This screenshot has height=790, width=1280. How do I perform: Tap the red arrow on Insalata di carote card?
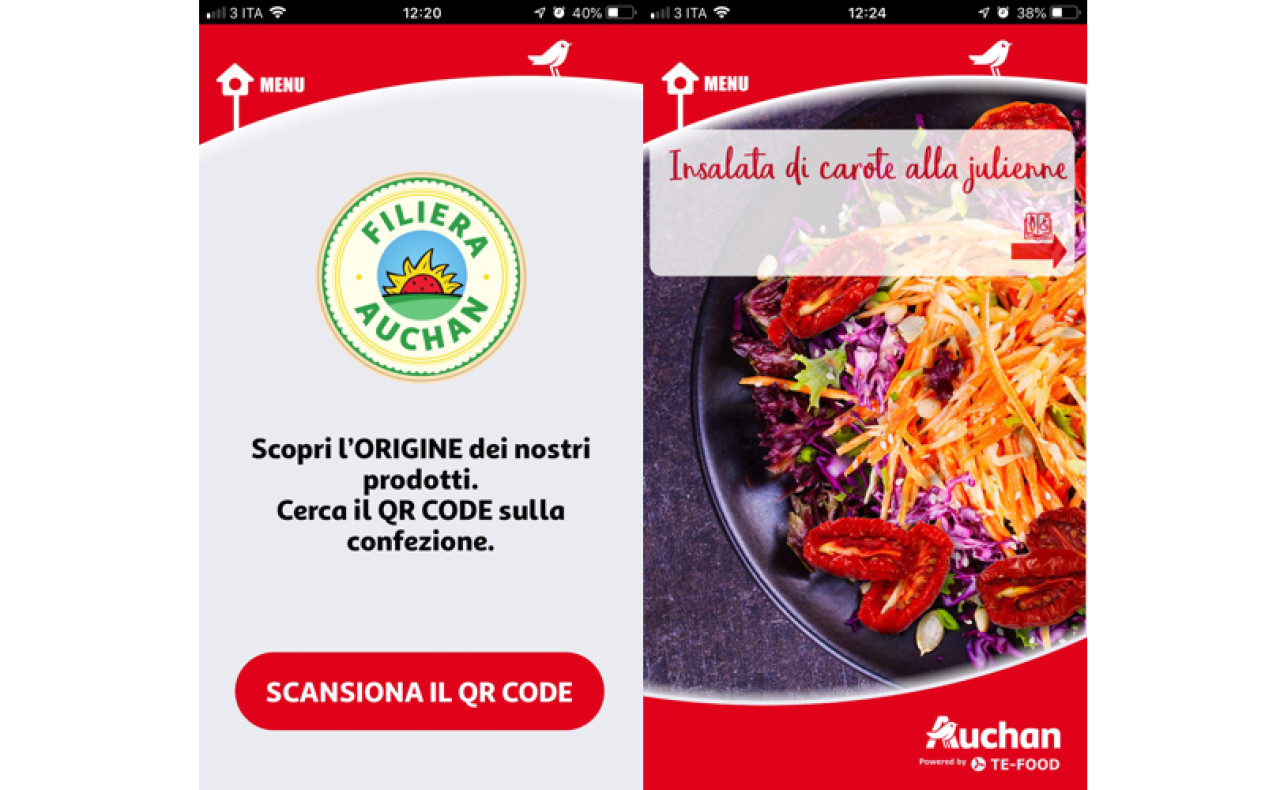[x=1037, y=251]
